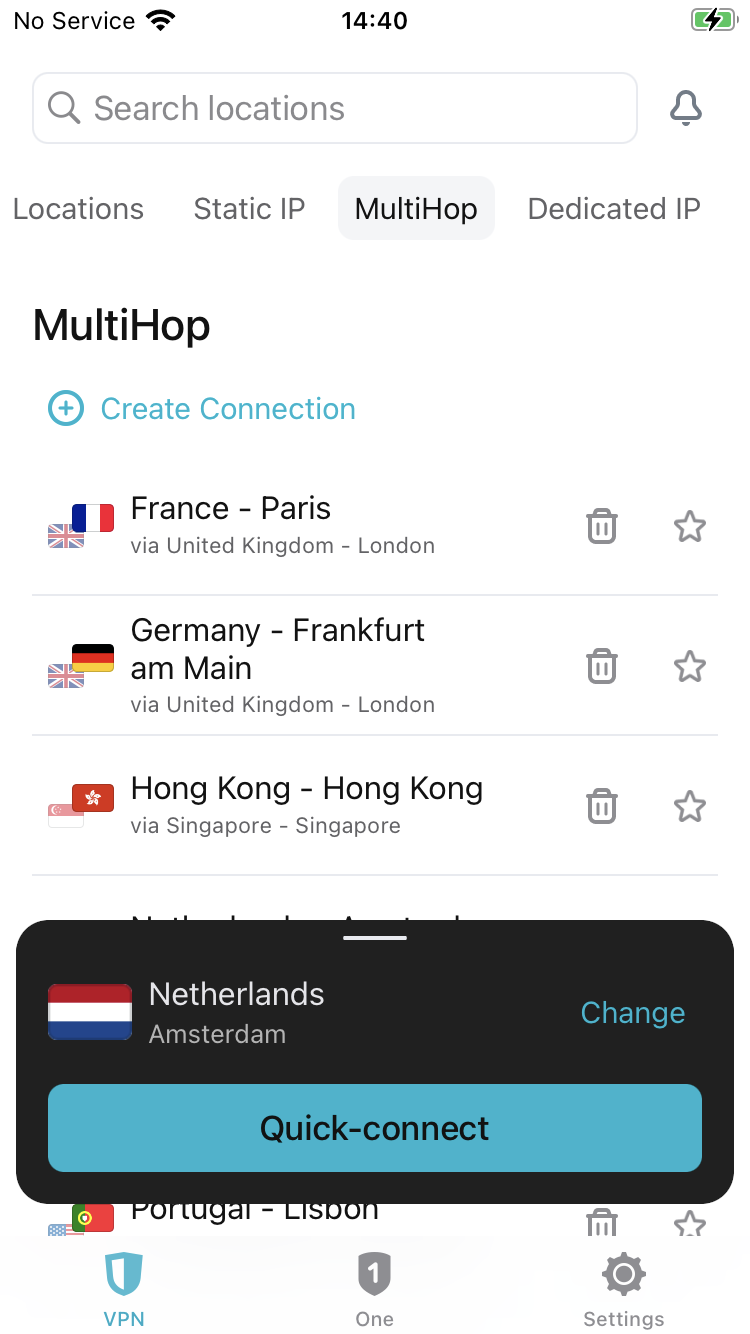This screenshot has height=1334, width=750.
Task: Delete the Germany - Frankfurt connection
Action: 601,666
